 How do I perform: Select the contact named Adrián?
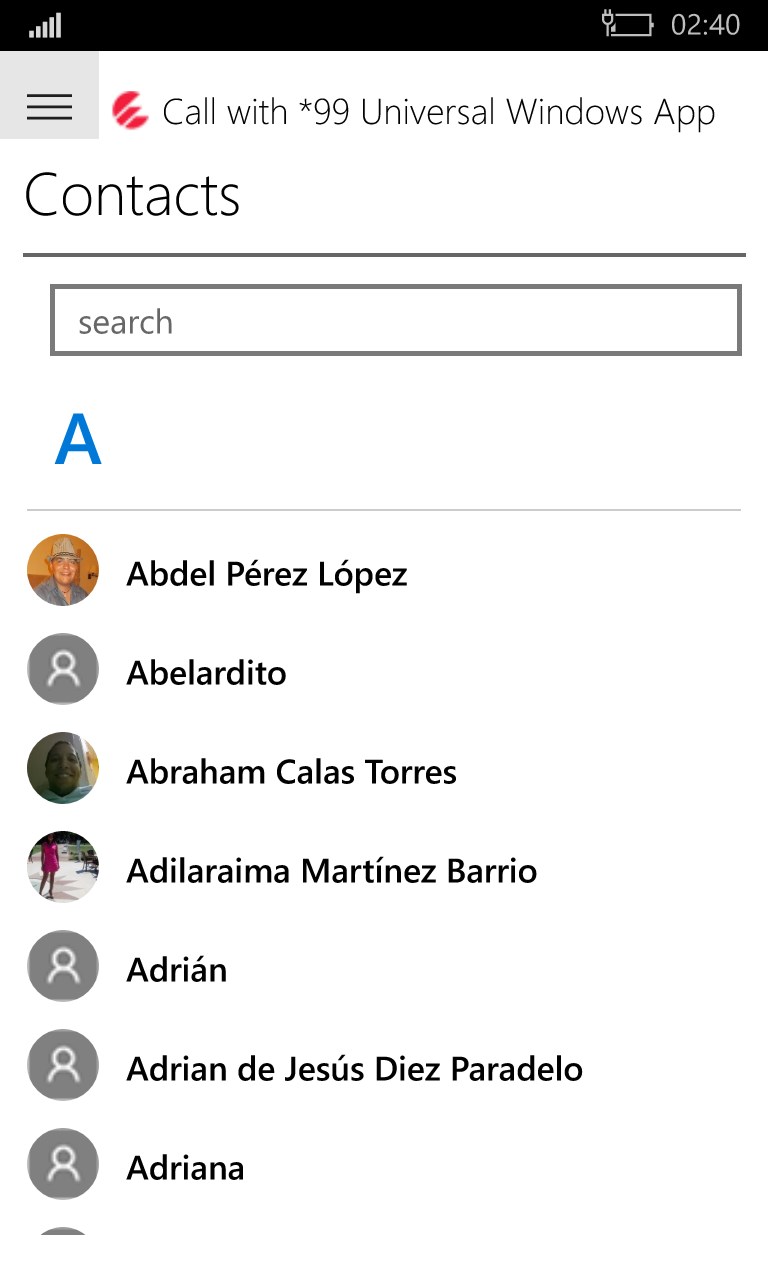[177, 970]
